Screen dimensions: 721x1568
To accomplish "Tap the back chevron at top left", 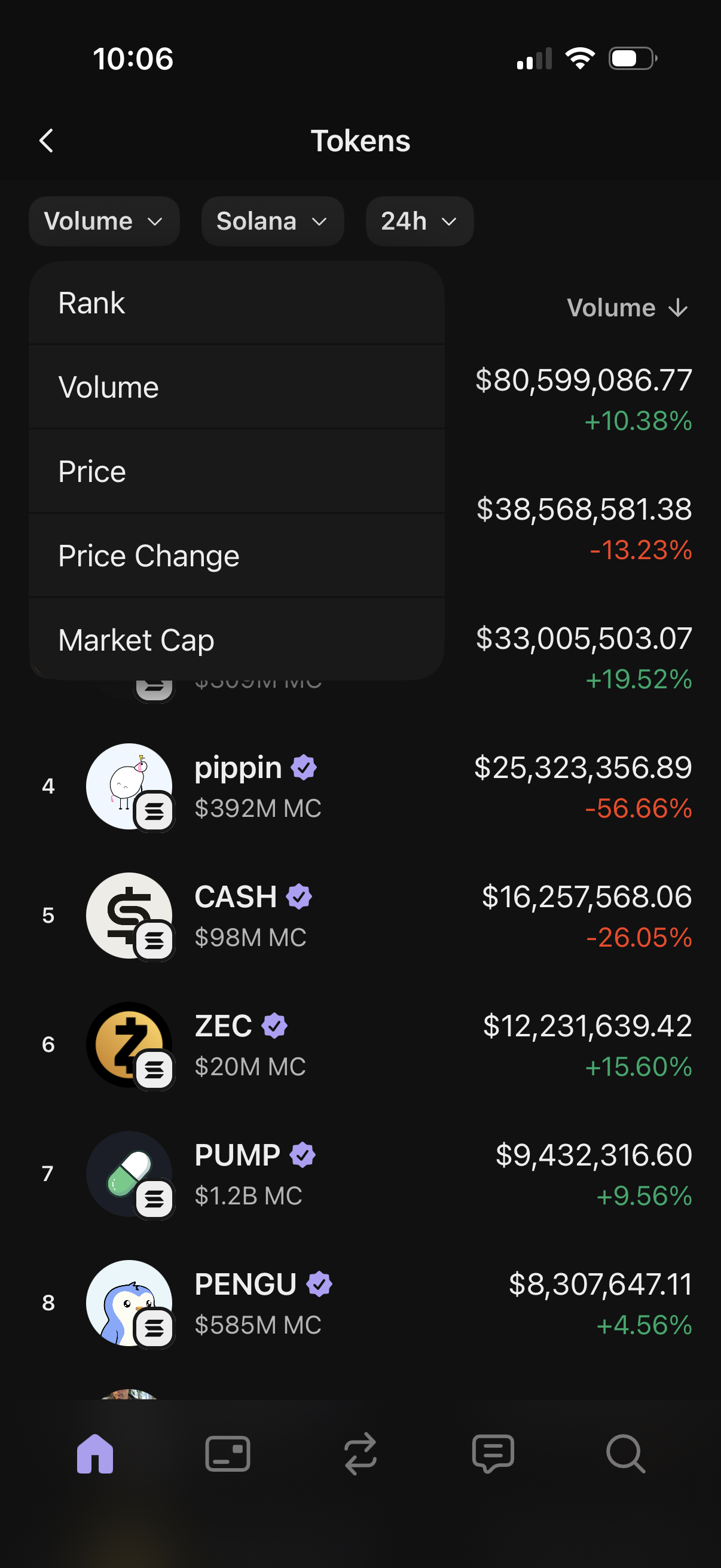I will [46, 140].
